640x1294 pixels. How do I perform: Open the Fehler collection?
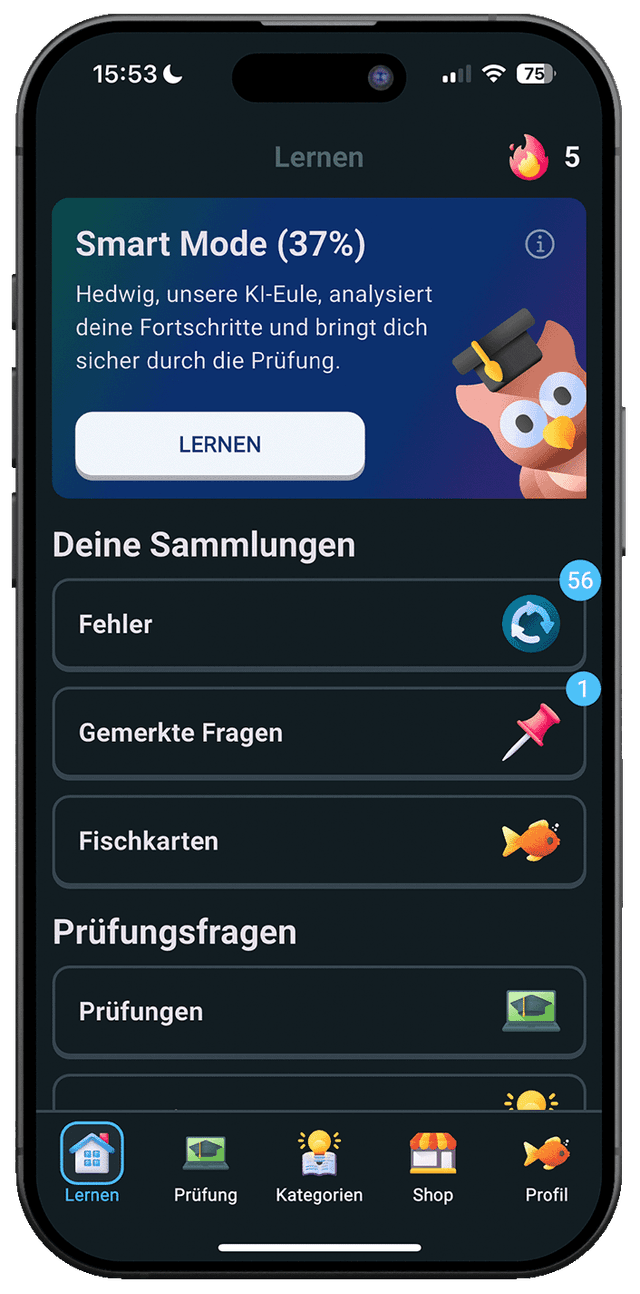[x=319, y=624]
